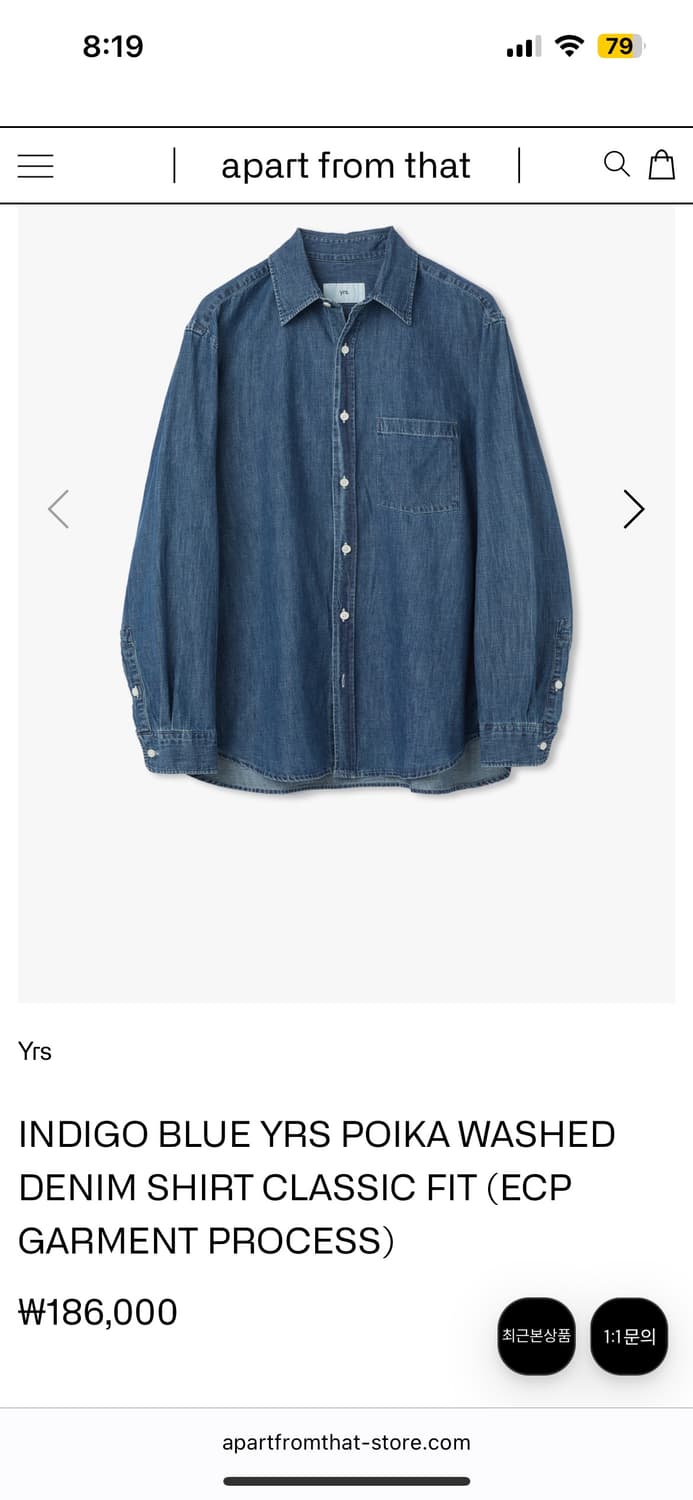Tap the apartfromthat-store.com address bar
This screenshot has width=693, height=1500.
pos(346,1442)
